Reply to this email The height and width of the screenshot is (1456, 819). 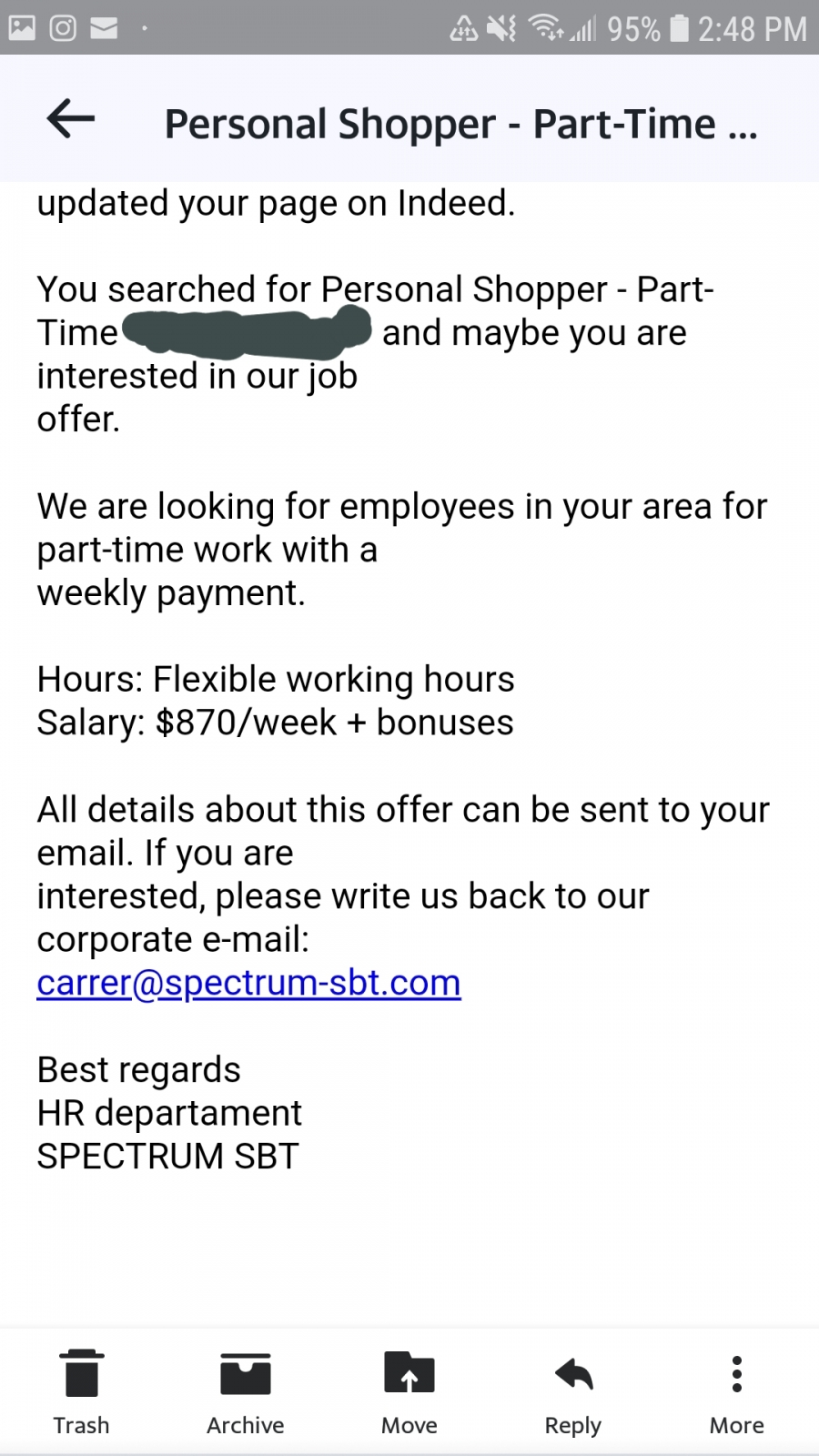point(573,1390)
